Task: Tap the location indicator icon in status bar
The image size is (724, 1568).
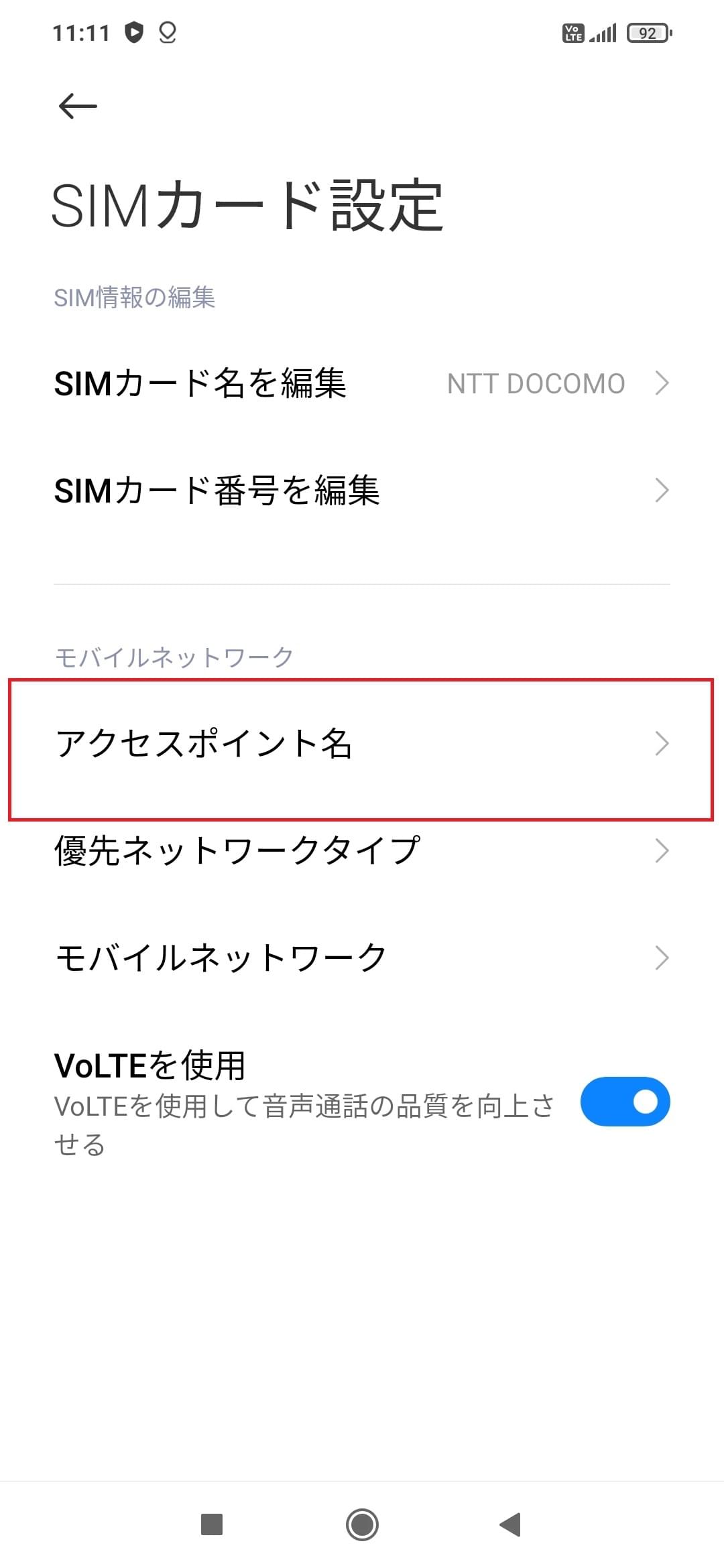Action: pos(167,32)
